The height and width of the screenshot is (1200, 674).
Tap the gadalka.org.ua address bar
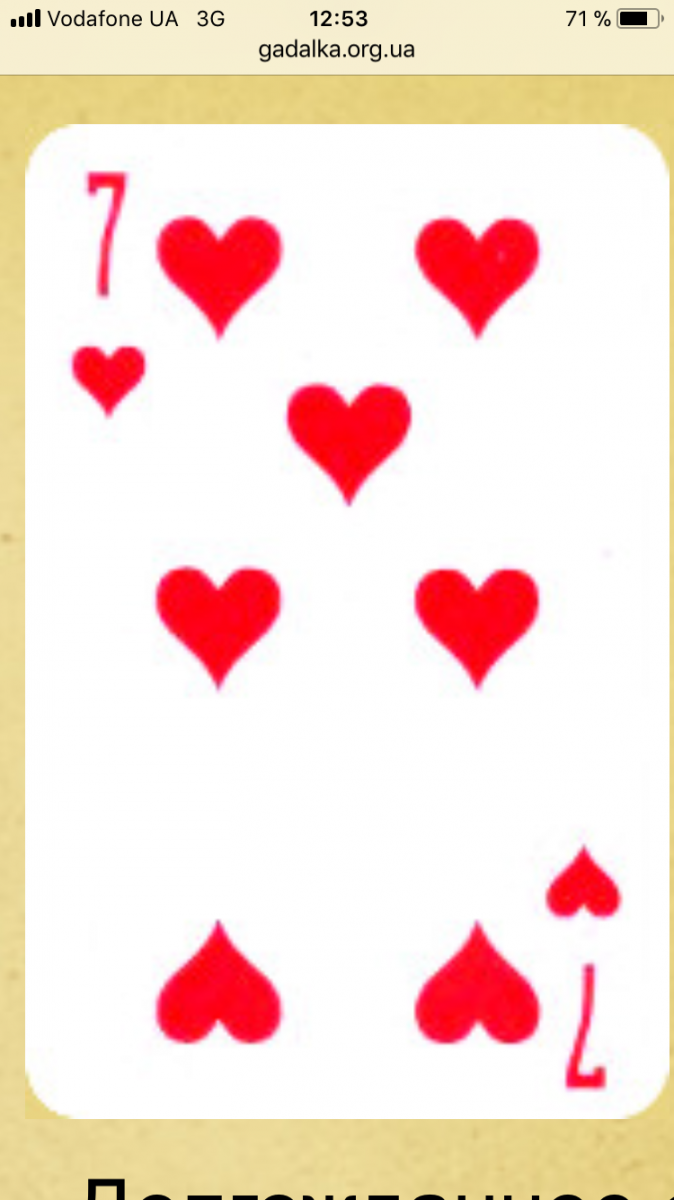coord(336,50)
